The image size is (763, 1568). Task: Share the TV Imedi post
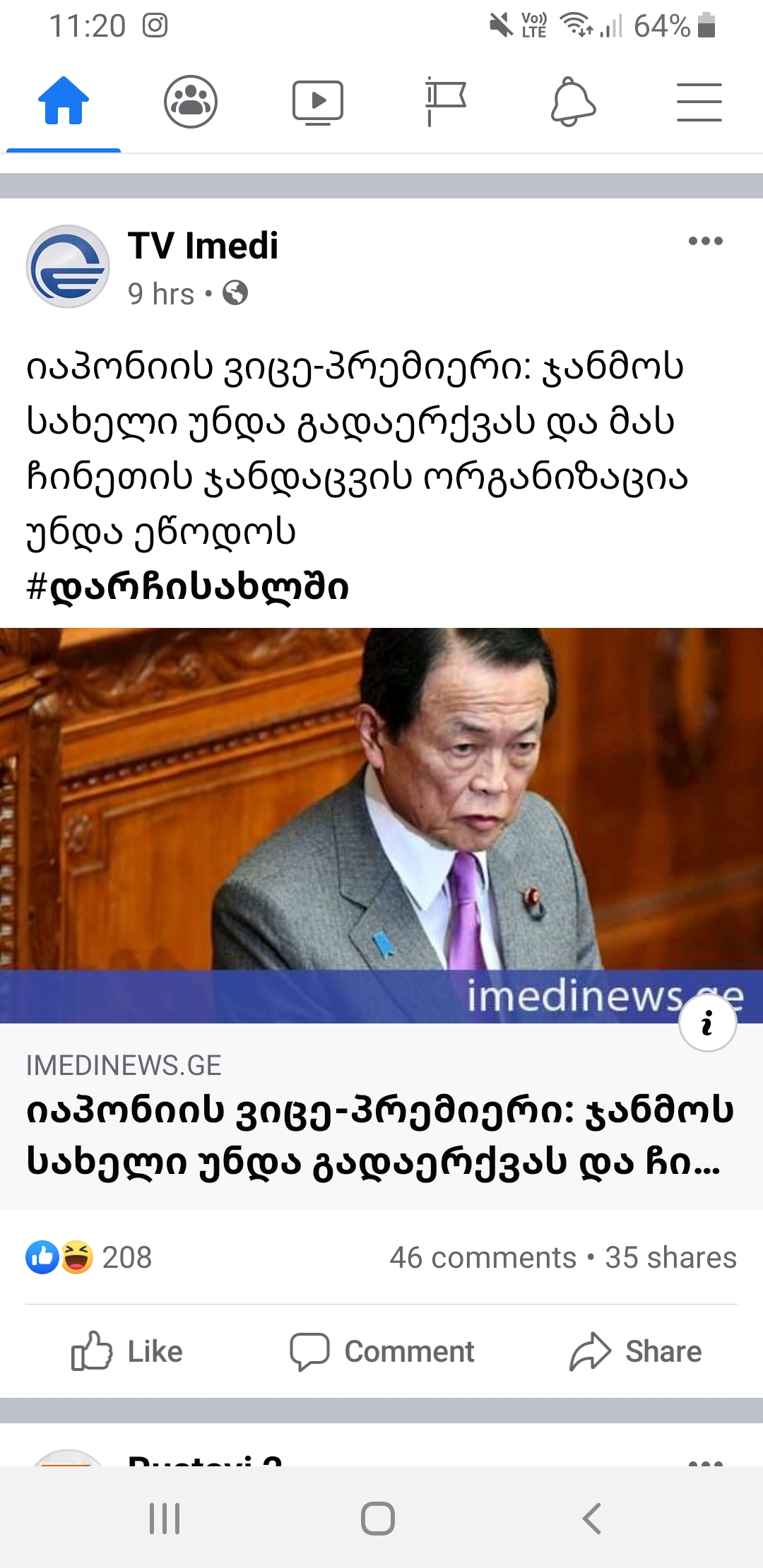635,1351
